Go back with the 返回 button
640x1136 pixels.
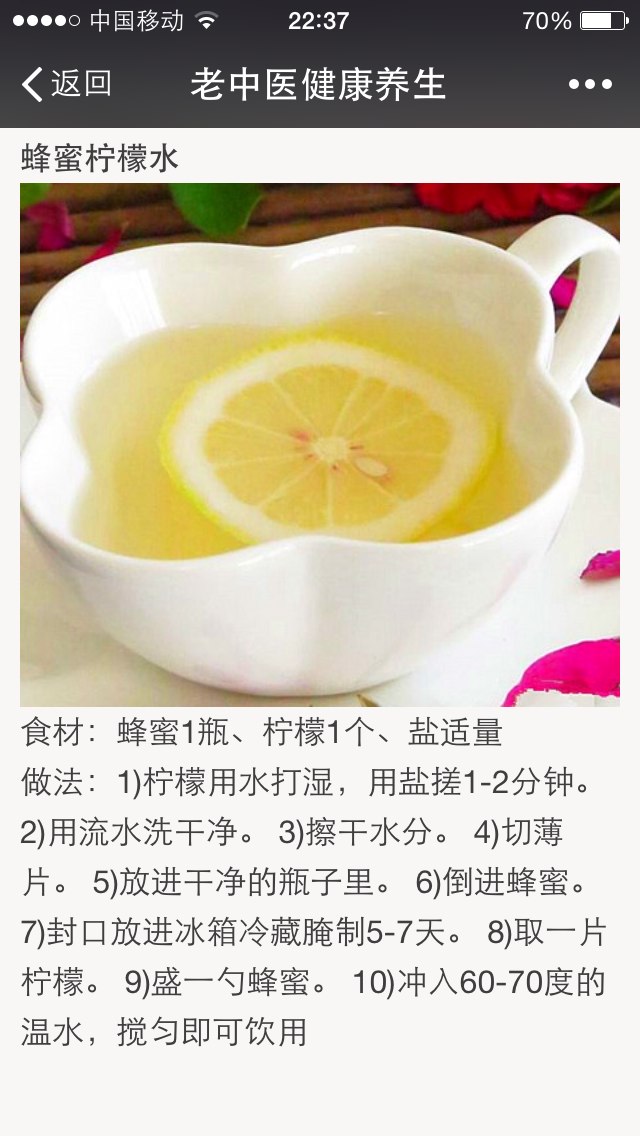[67, 84]
